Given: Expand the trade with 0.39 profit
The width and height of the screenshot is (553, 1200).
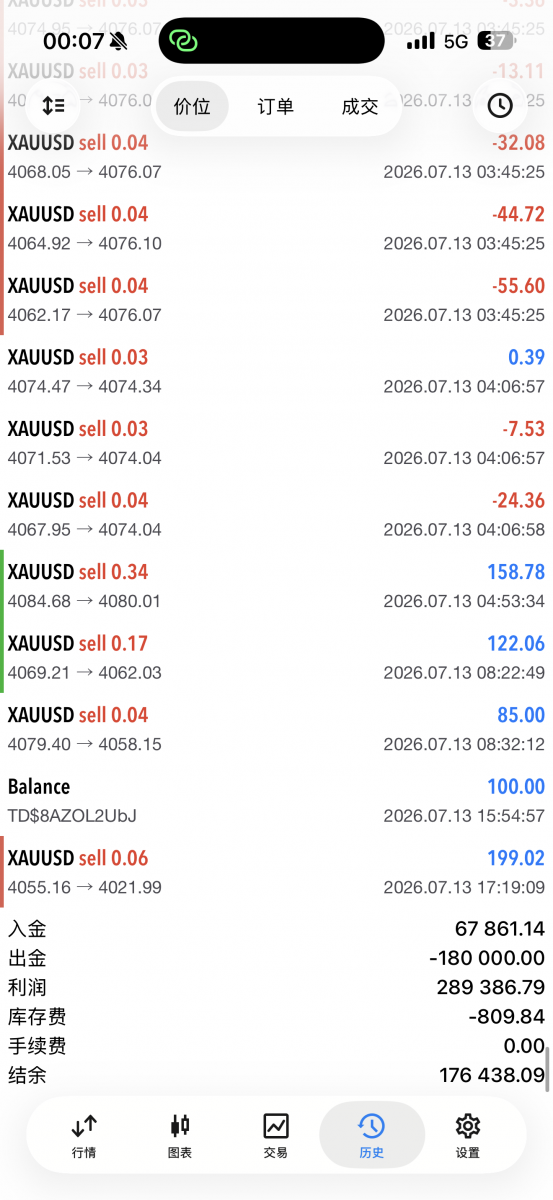Looking at the screenshot, I should click(x=276, y=371).
